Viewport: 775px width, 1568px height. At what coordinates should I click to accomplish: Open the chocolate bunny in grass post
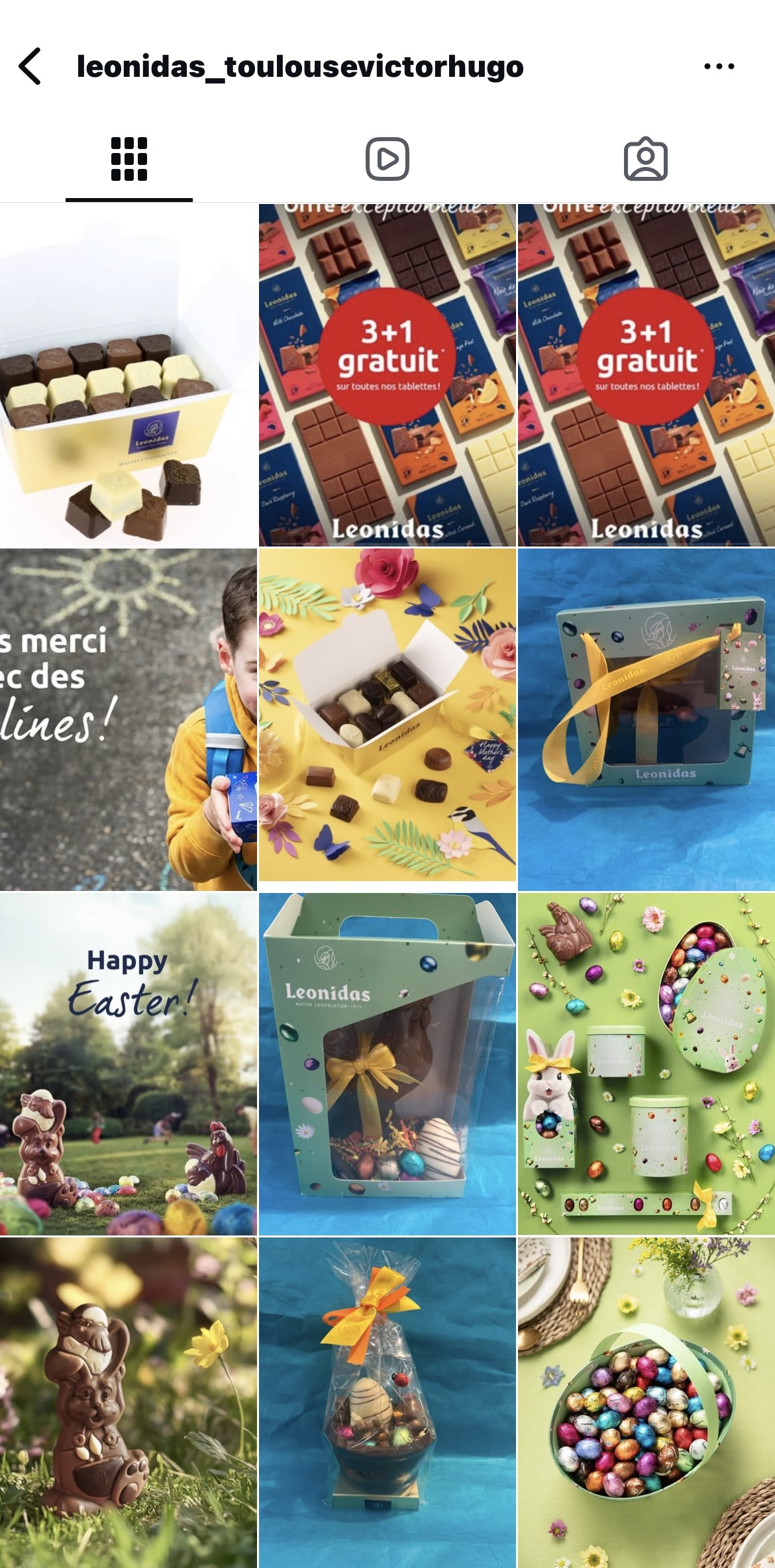click(129, 1402)
